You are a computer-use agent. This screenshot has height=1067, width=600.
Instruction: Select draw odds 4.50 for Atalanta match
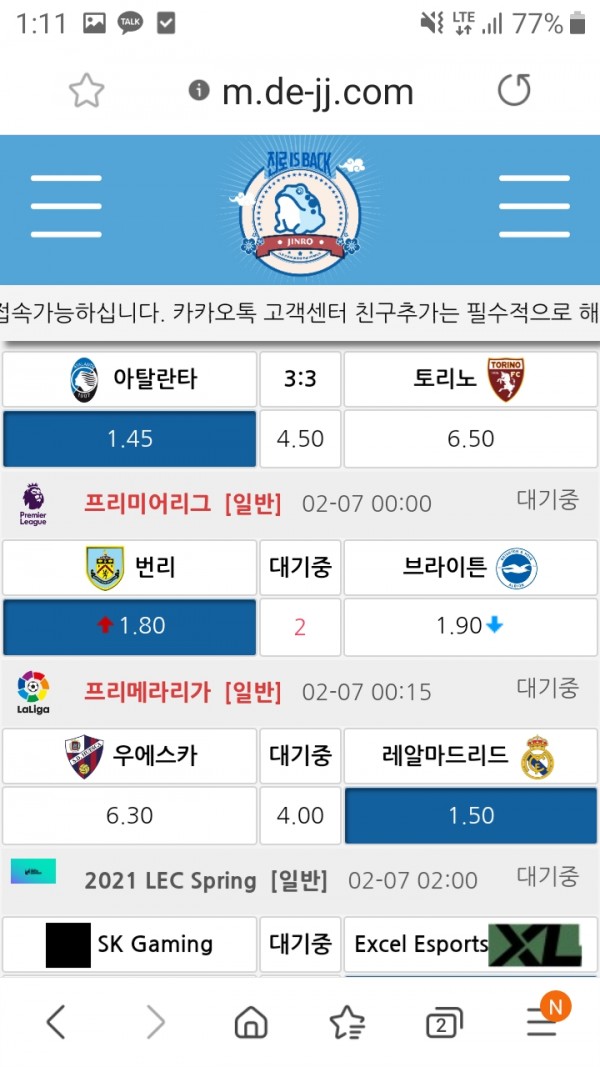(x=300, y=438)
